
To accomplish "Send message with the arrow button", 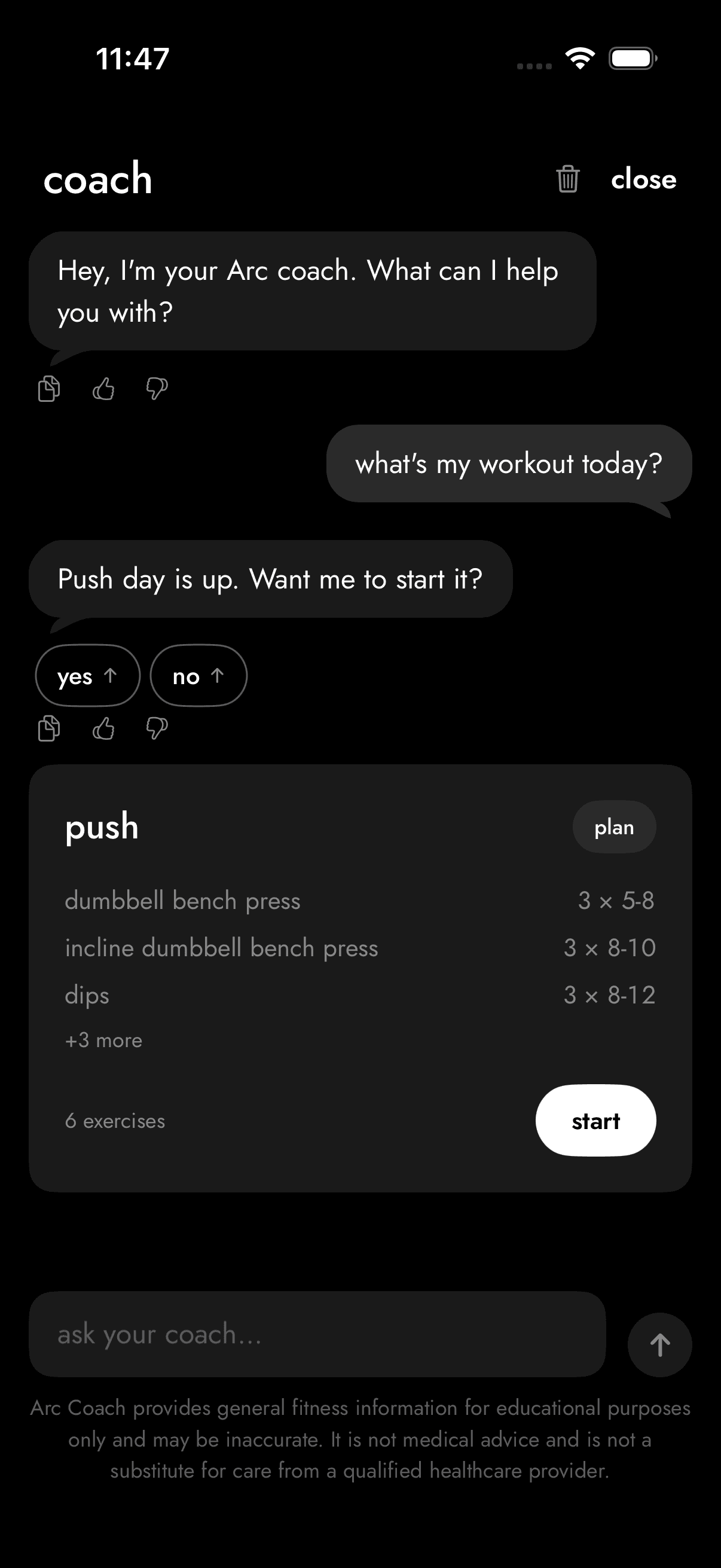I will coord(659,1344).
